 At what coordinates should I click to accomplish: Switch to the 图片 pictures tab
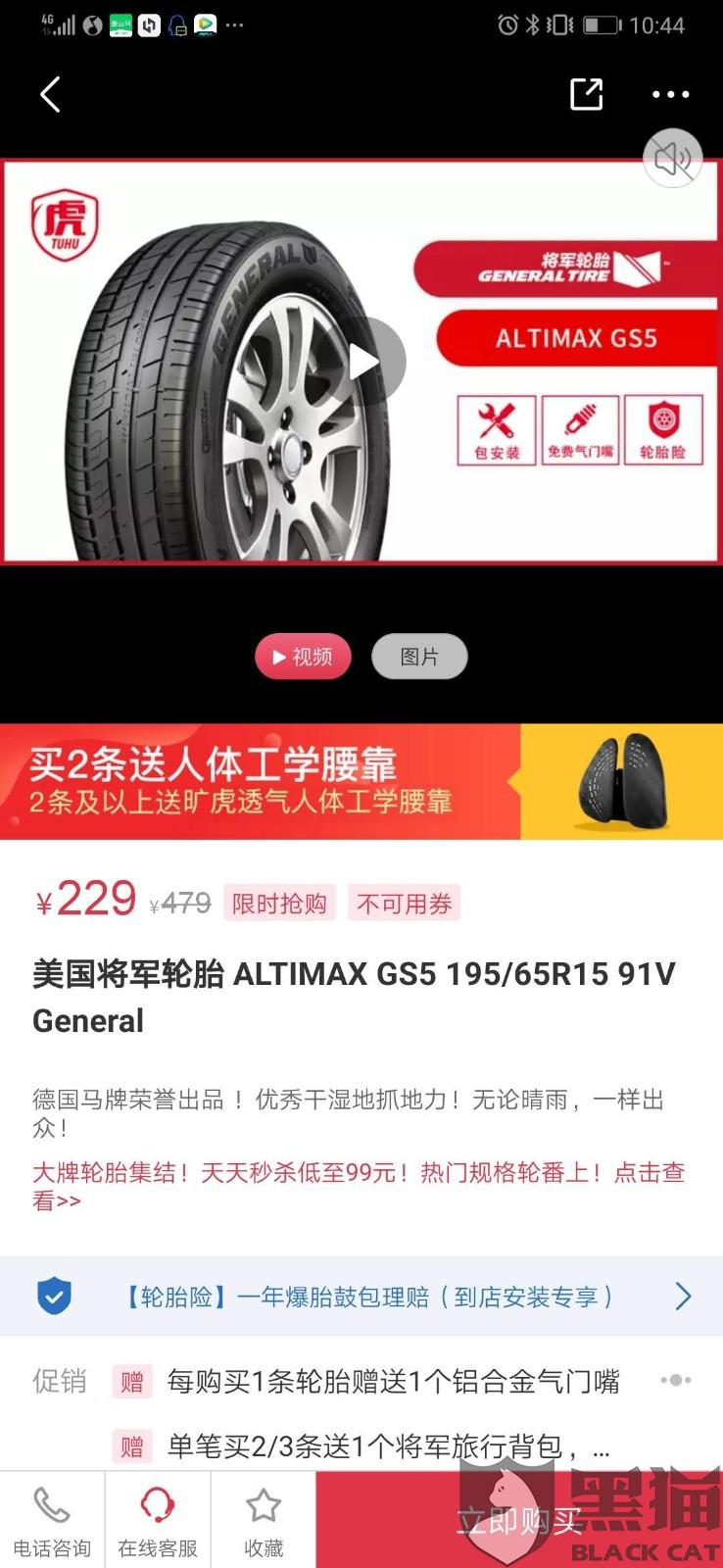pos(419,657)
